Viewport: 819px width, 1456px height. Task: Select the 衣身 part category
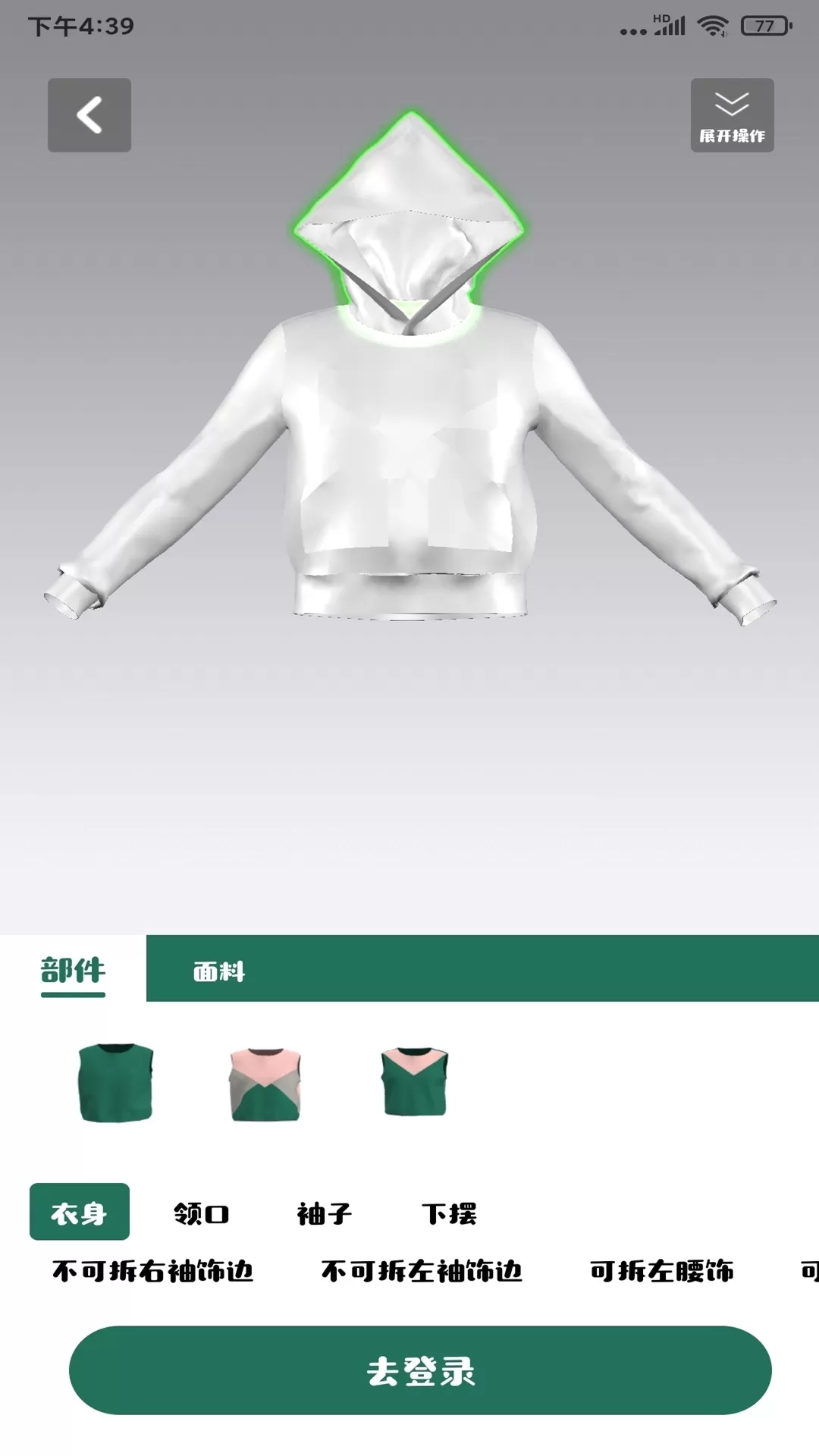[80, 1212]
